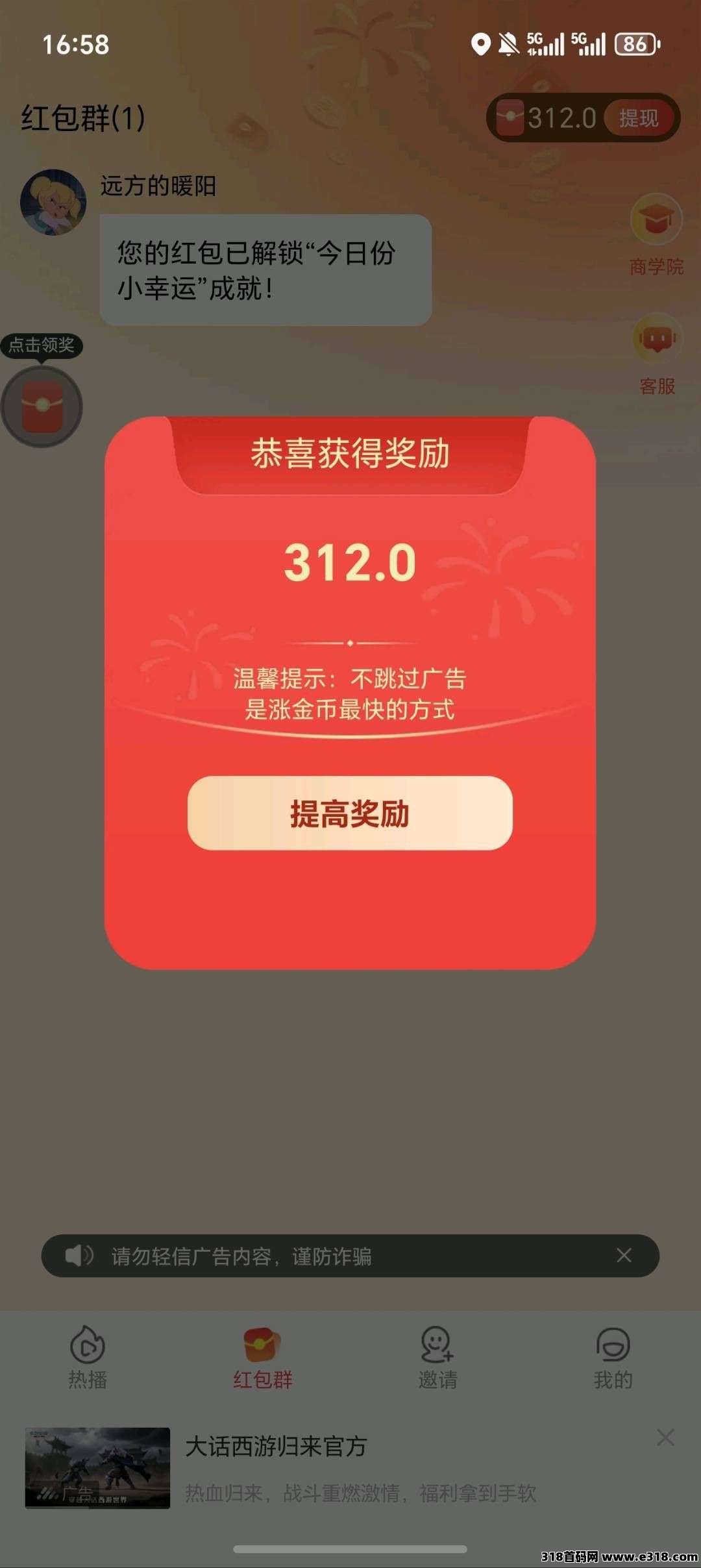Viewport: 701px width, 1568px height.
Task: Select the 红包群 tab
Action: [262, 1357]
